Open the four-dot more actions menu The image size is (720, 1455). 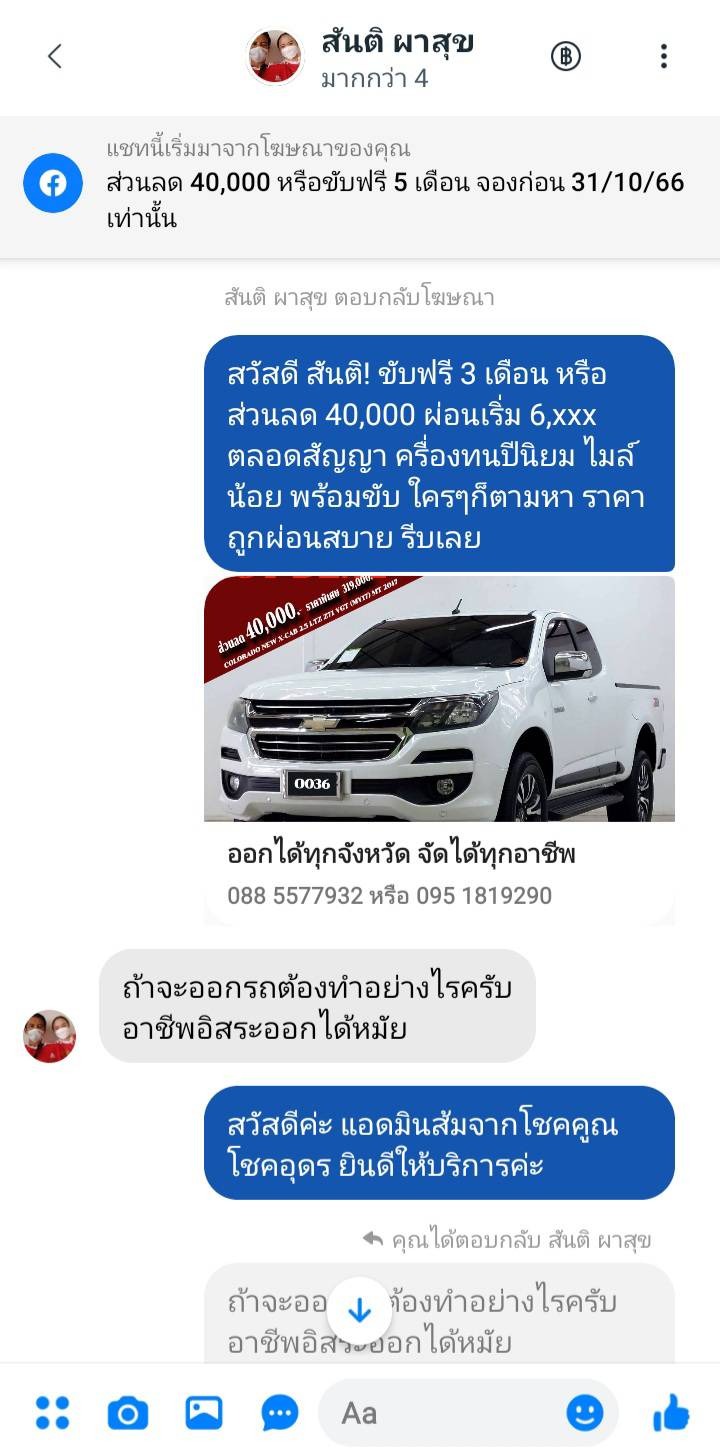53,1413
